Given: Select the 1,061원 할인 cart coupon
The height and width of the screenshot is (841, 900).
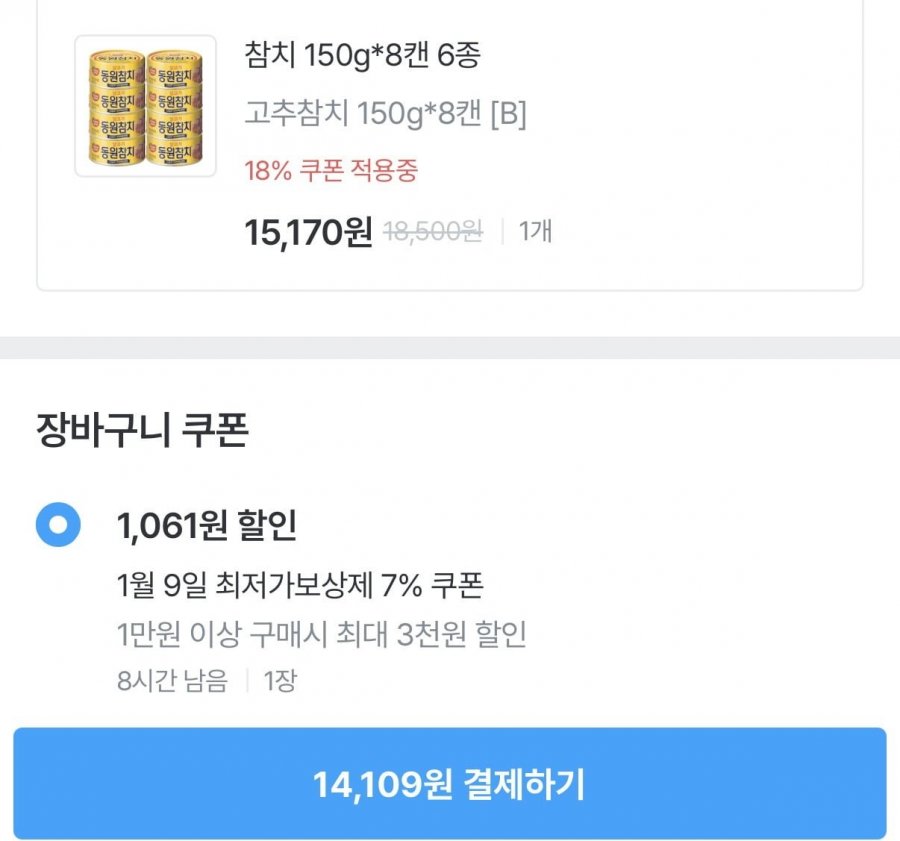Looking at the screenshot, I should click(58, 524).
